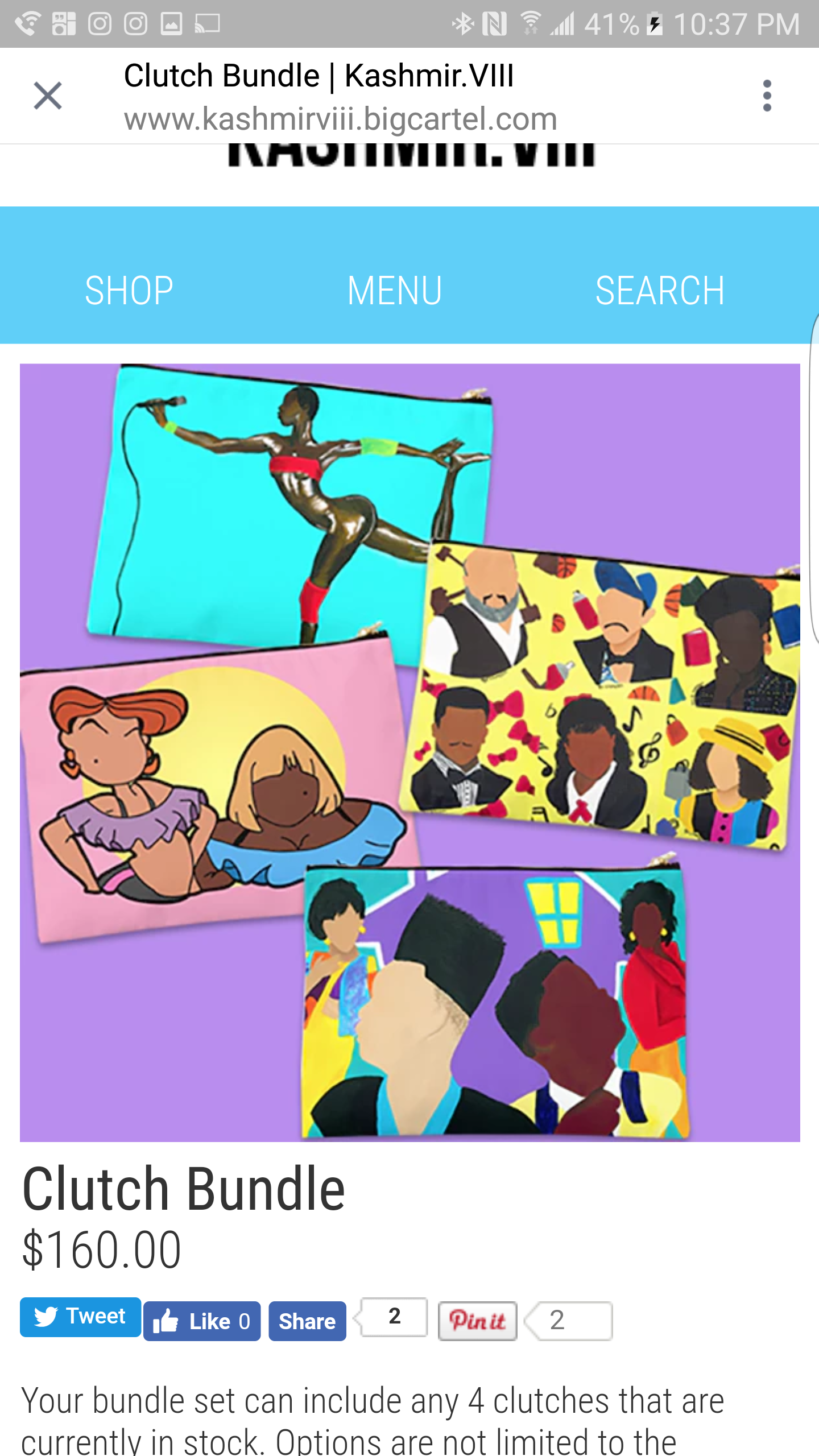Tweet this product on Twitter
This screenshot has width=819, height=1456.
pos(80,1317)
